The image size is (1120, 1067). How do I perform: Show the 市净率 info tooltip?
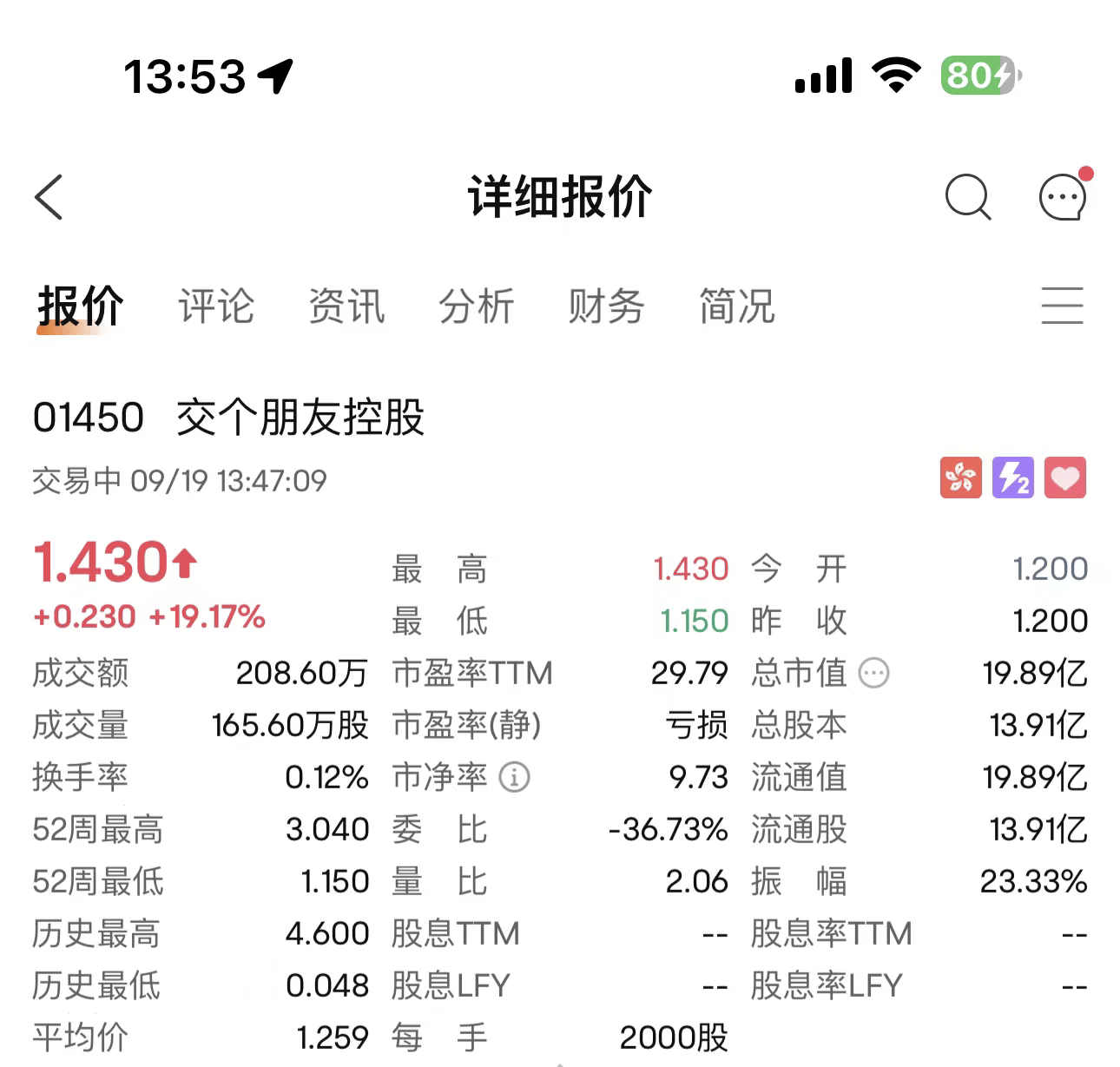click(x=514, y=777)
